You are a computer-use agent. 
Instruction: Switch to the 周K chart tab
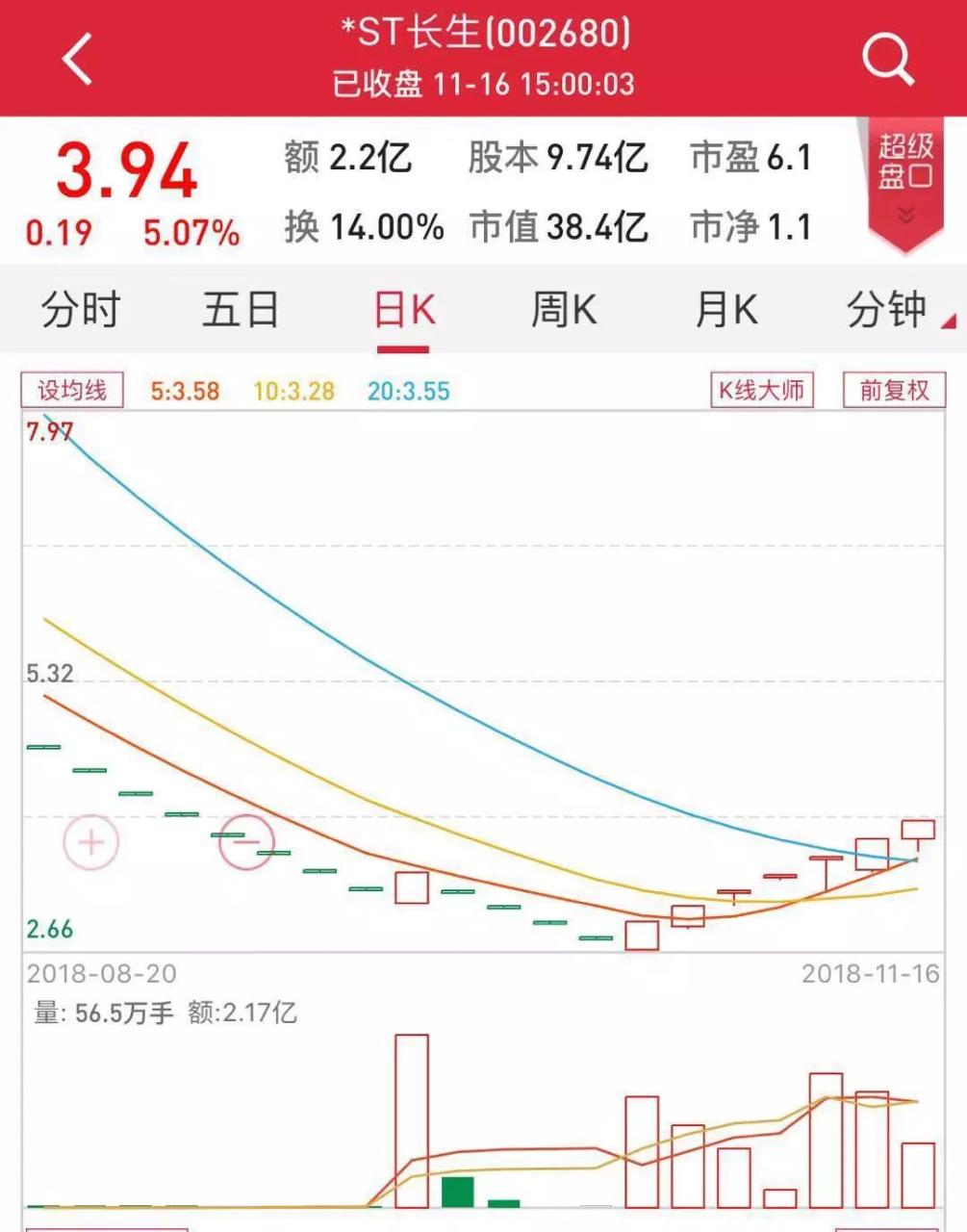[x=564, y=311]
